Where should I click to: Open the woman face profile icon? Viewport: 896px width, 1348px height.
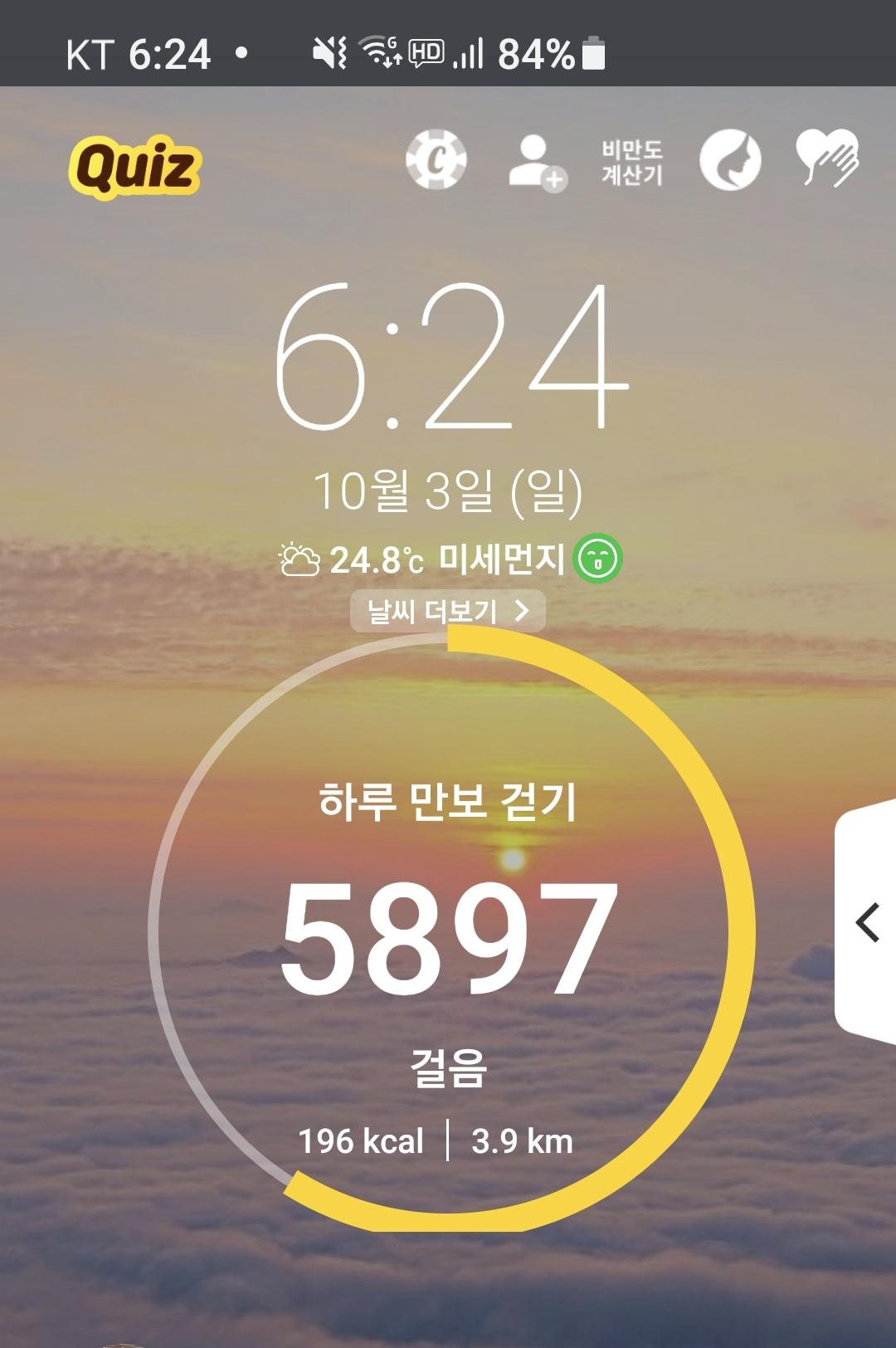(x=730, y=160)
